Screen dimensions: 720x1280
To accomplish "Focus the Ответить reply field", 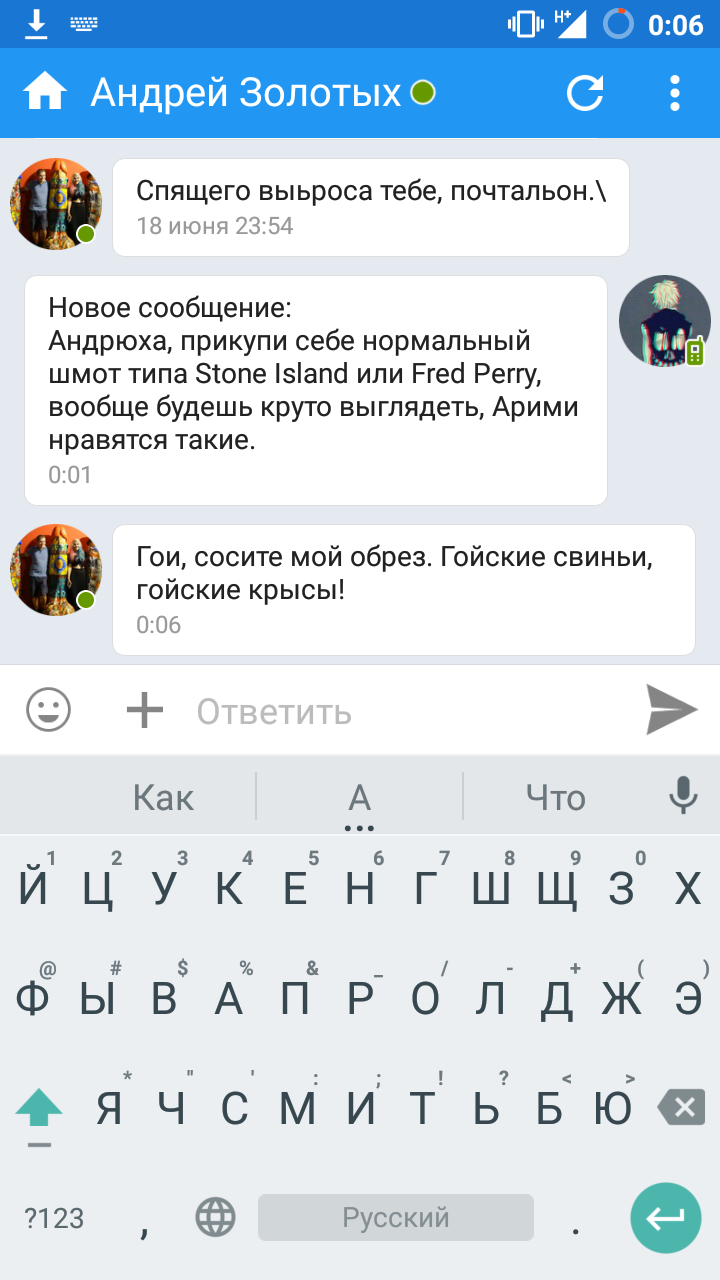I will coord(400,711).
